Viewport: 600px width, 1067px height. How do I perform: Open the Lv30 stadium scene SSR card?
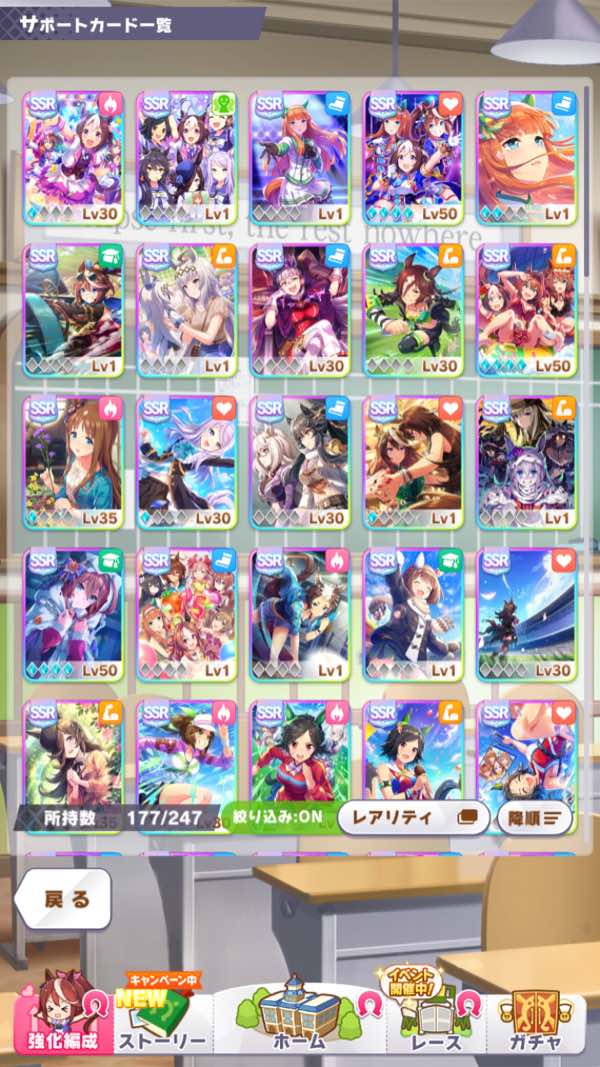click(x=526, y=614)
